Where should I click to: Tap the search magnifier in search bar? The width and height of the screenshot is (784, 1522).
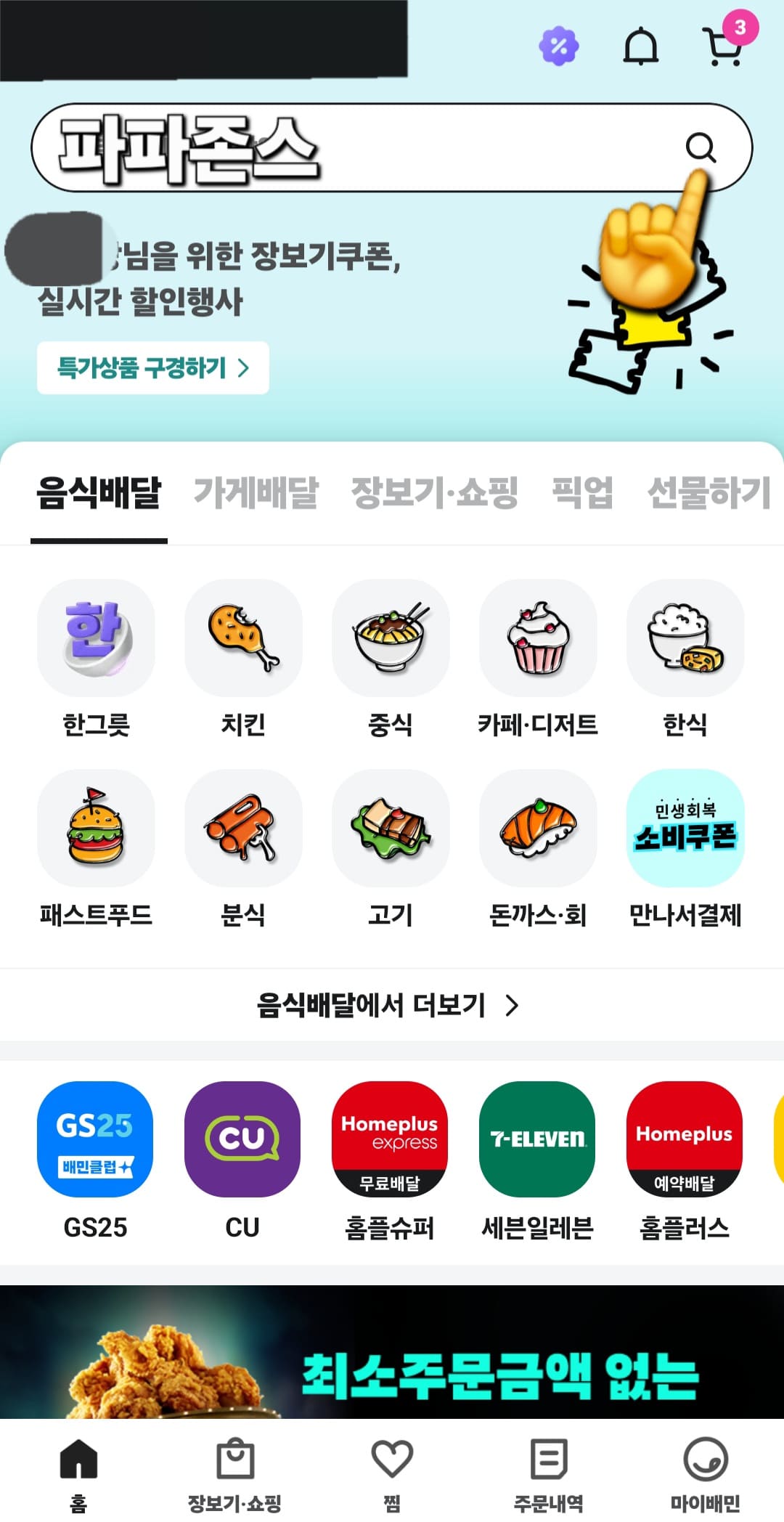click(x=701, y=148)
